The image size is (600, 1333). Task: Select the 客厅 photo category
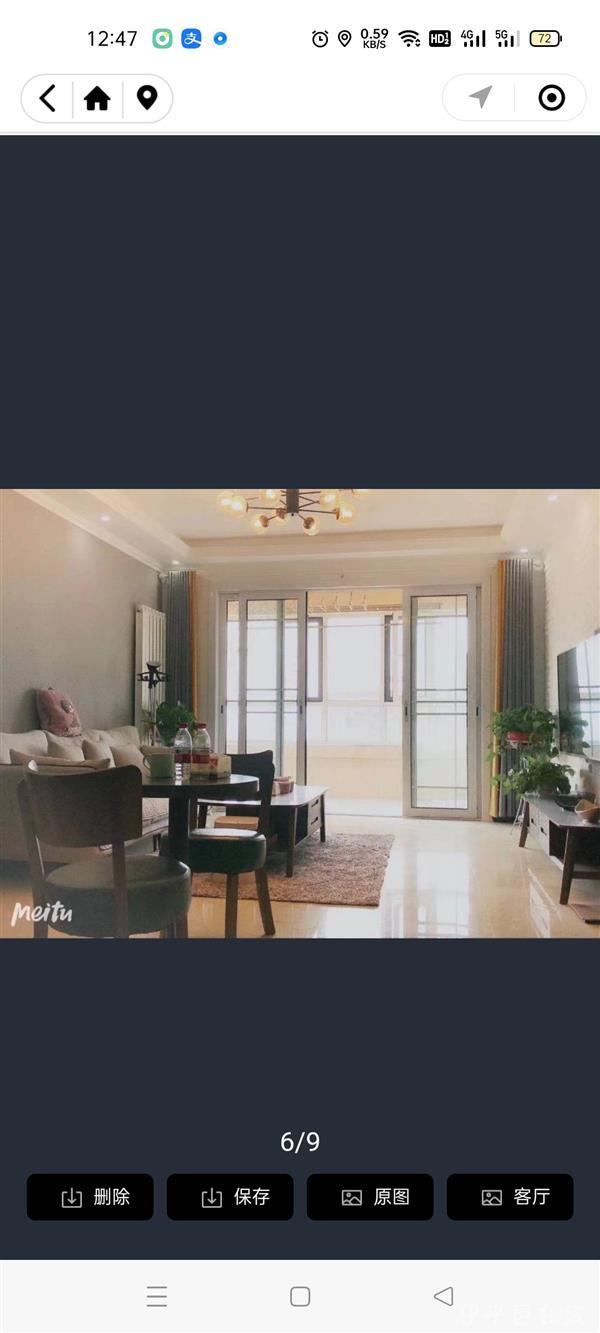coord(510,1197)
